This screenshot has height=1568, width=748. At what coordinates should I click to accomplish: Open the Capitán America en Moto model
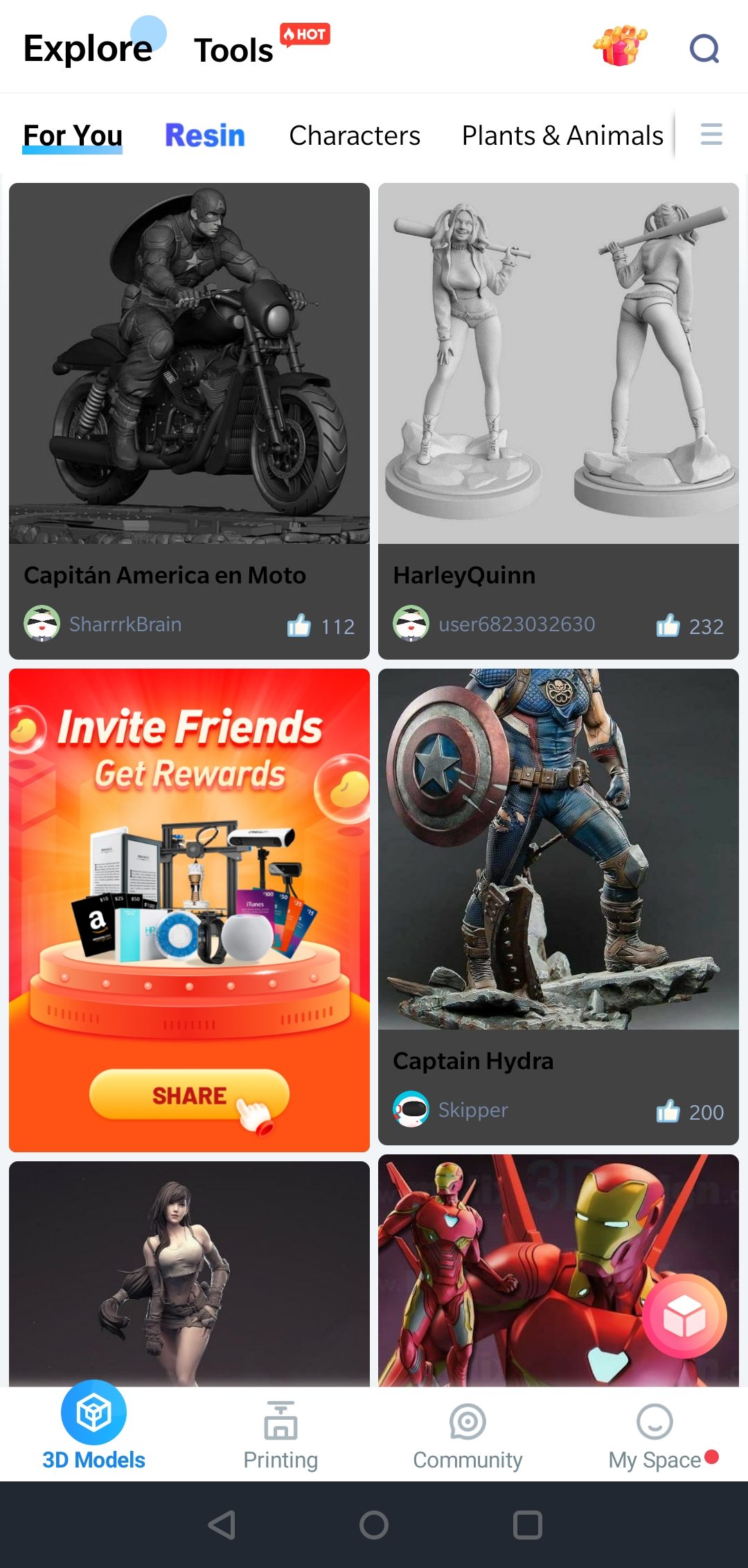pos(189,363)
